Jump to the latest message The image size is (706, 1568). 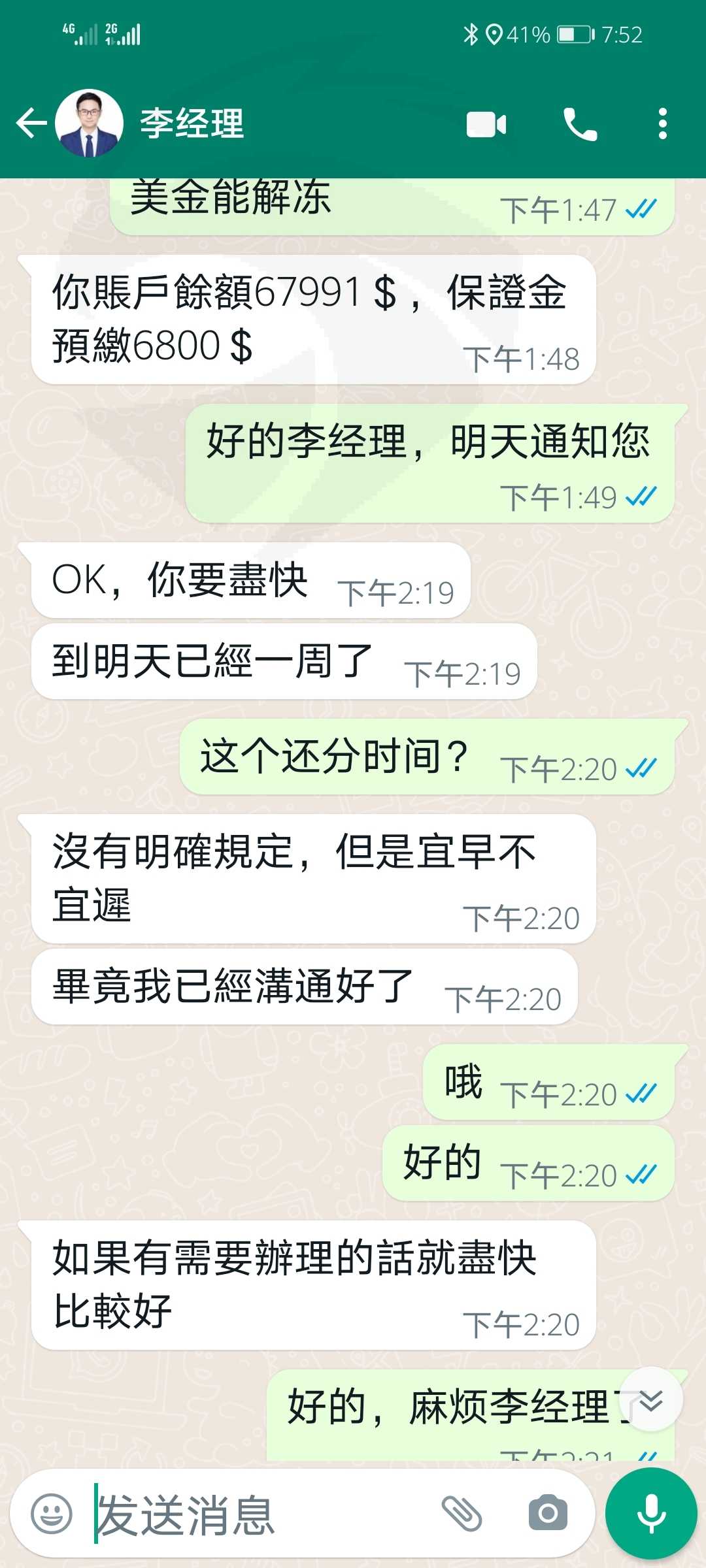click(x=651, y=1399)
